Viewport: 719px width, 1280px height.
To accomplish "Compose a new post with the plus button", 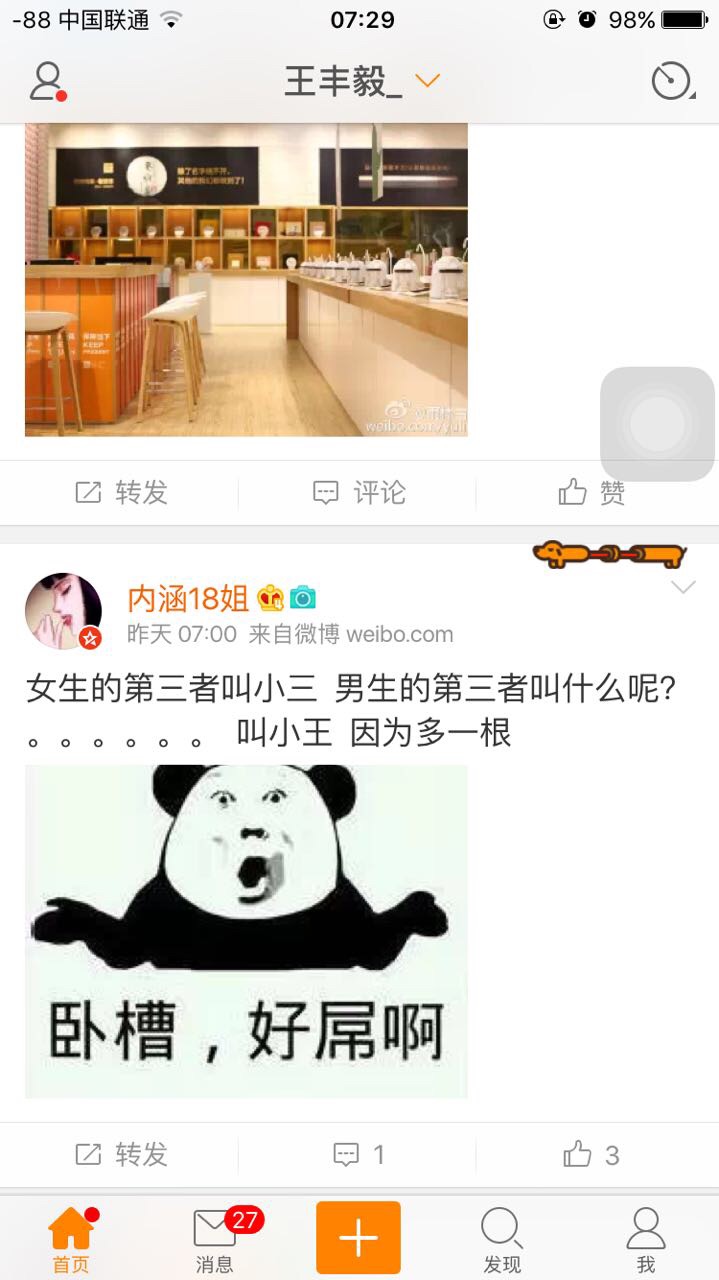I will pyautogui.click(x=359, y=1238).
